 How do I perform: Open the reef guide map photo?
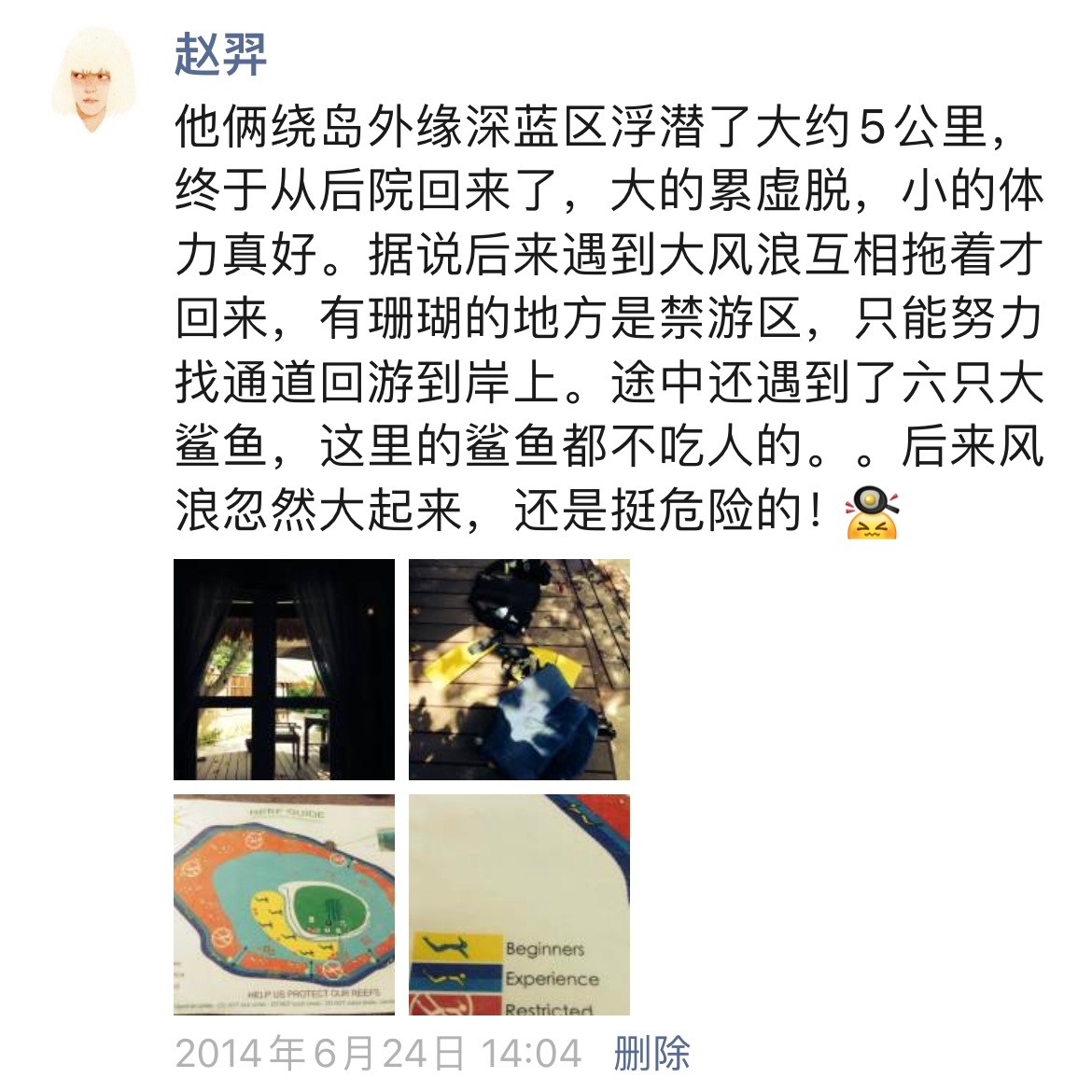click(x=284, y=904)
